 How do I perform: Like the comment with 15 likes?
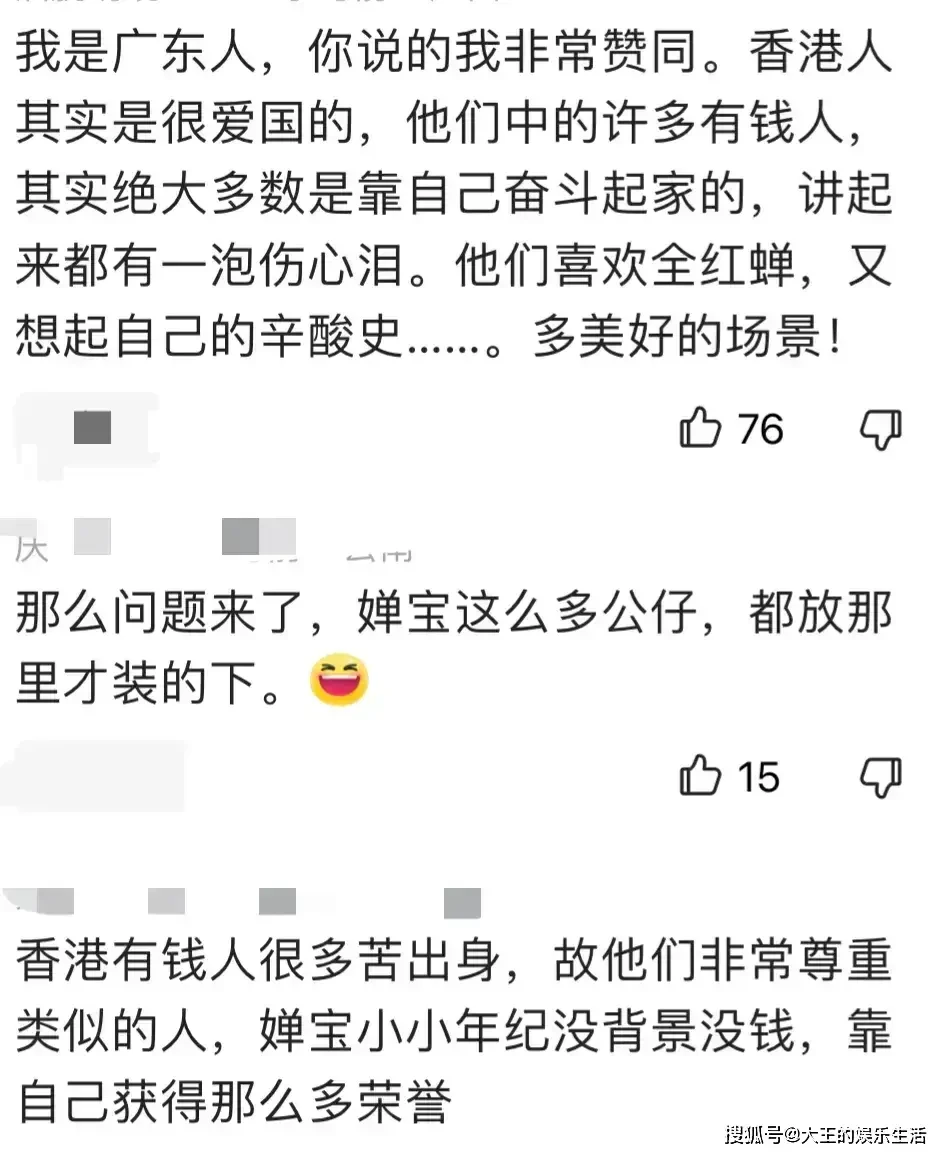[x=700, y=777]
